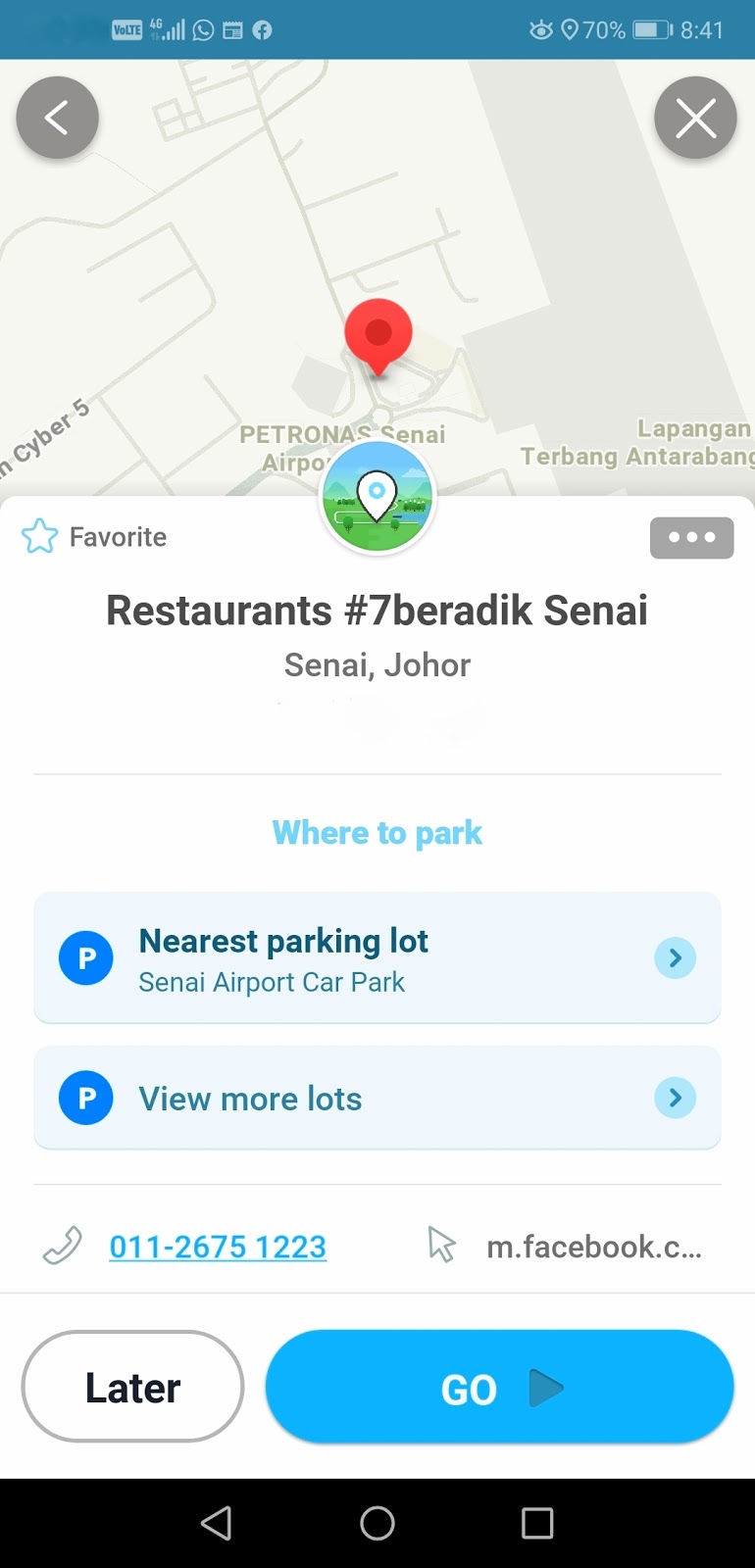Tap the Favorite star for this restaurant
This screenshot has width=755, height=1568.
click(x=39, y=536)
